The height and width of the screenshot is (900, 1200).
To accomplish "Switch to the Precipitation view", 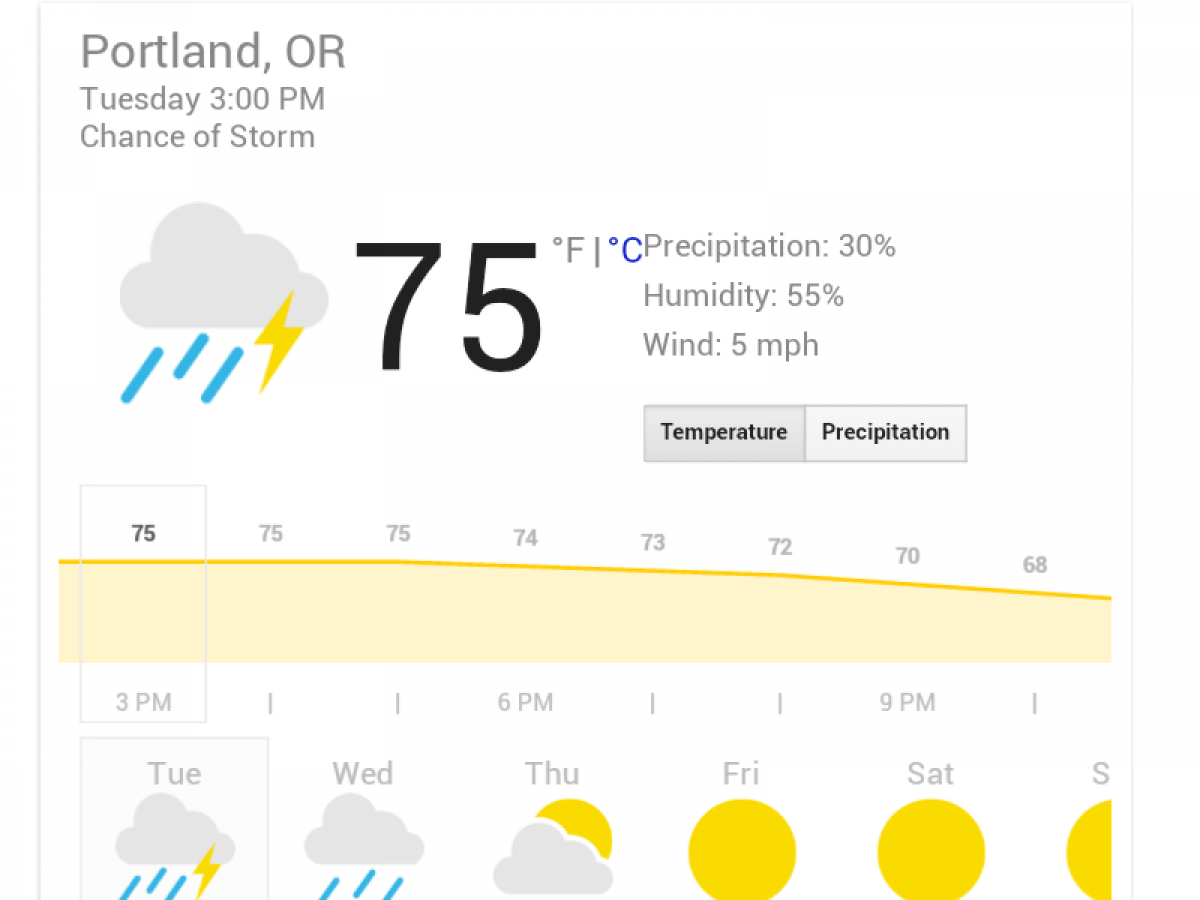I will 885,433.
